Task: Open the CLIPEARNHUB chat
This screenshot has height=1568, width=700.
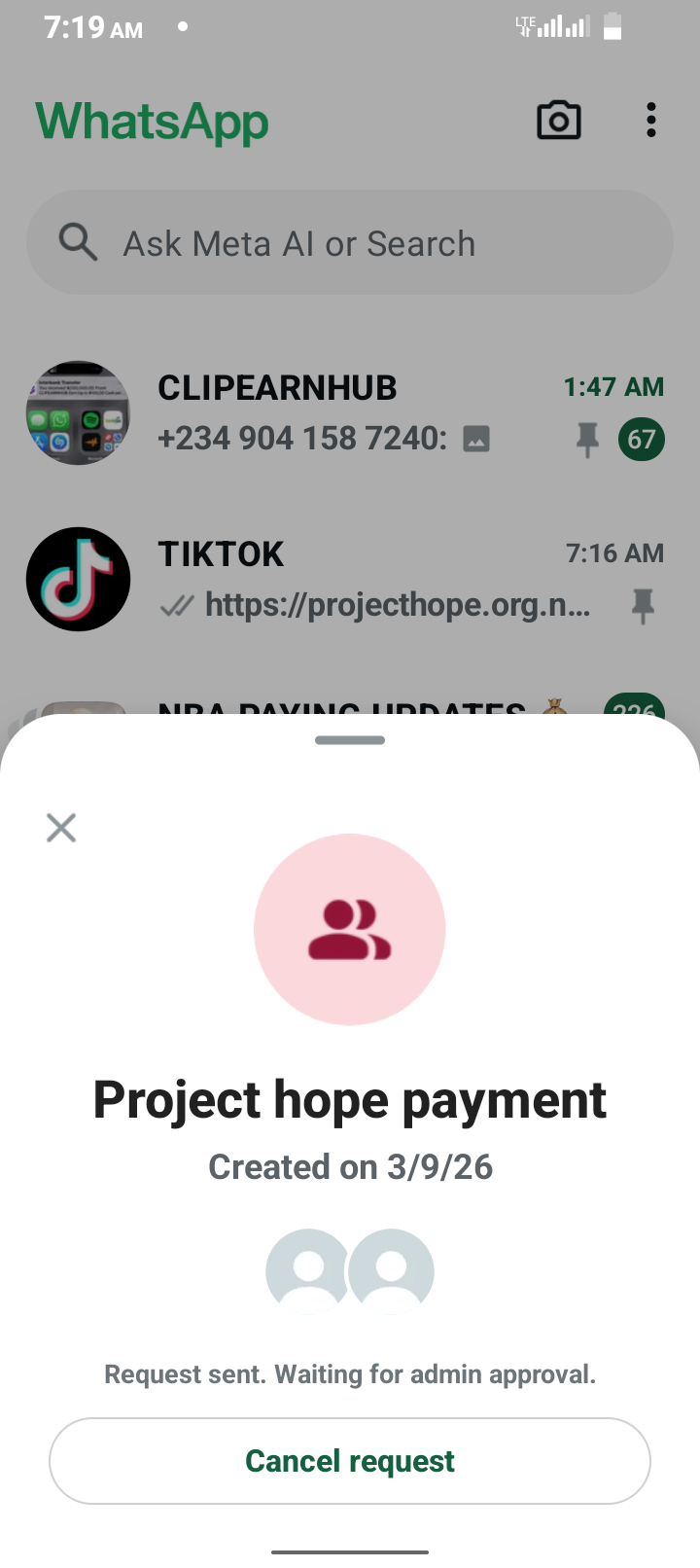Action: (350, 413)
